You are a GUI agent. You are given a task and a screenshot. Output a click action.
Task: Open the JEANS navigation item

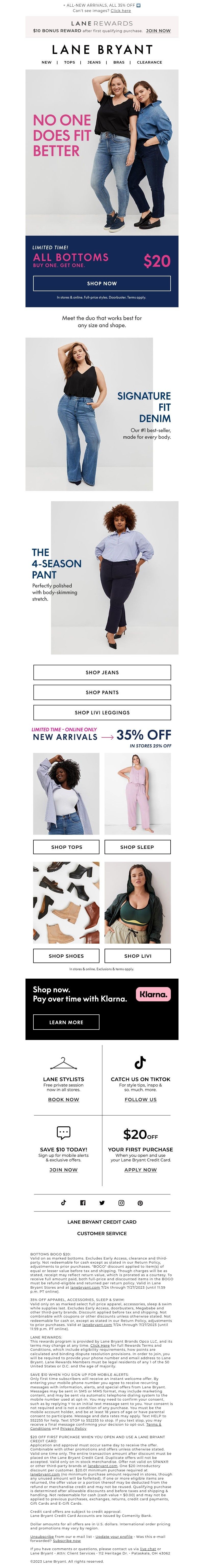[x=94, y=62]
